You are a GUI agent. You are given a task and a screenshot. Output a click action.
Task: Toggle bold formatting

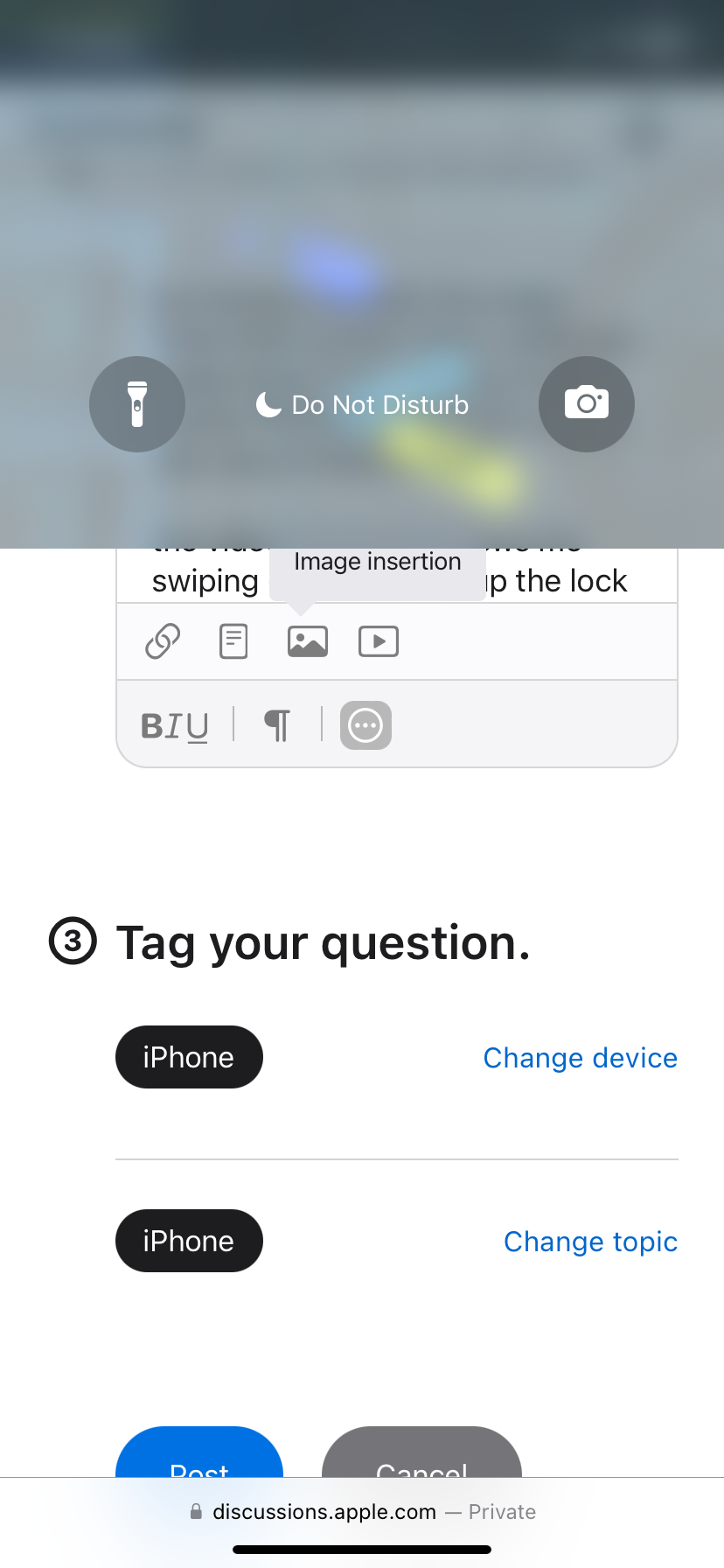tap(150, 725)
